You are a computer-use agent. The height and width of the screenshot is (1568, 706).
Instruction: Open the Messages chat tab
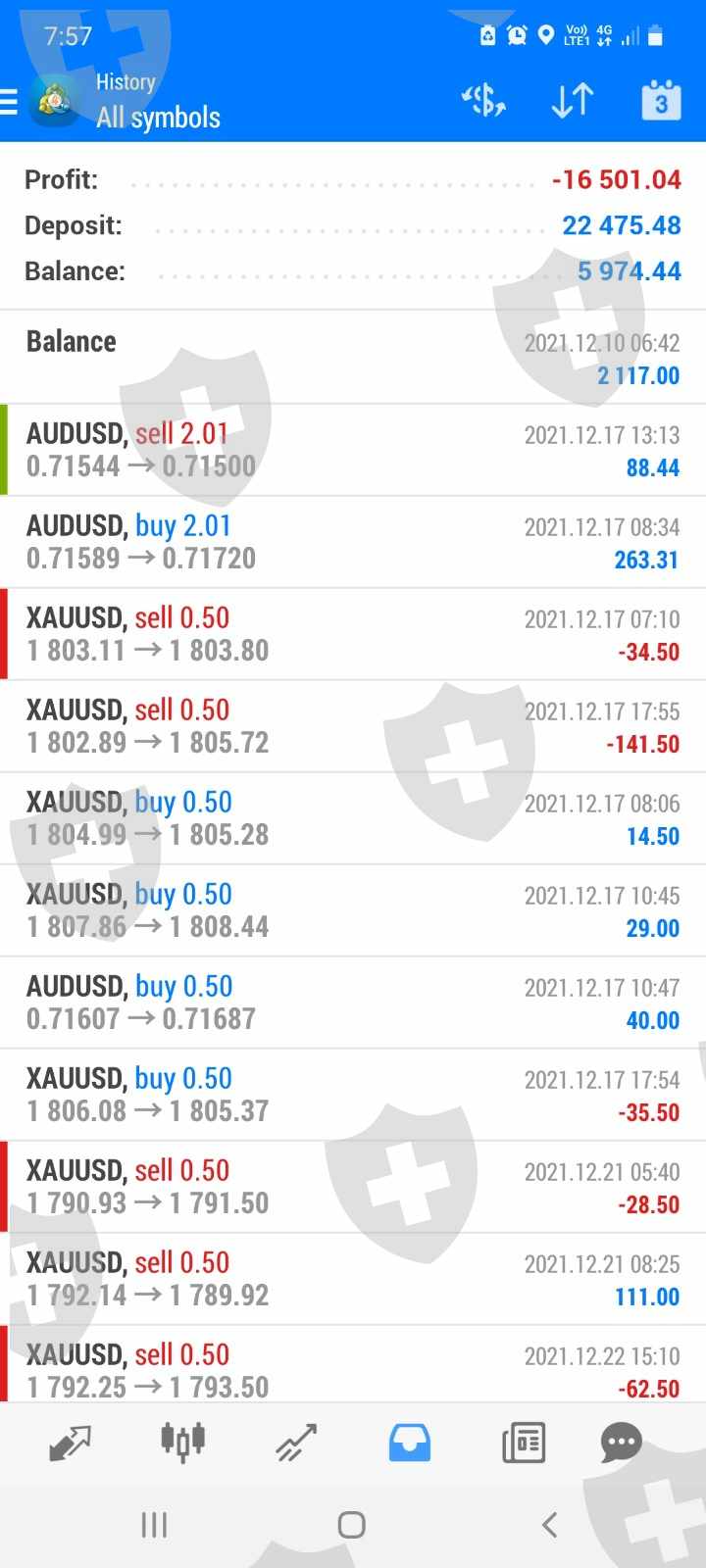pos(621,1443)
